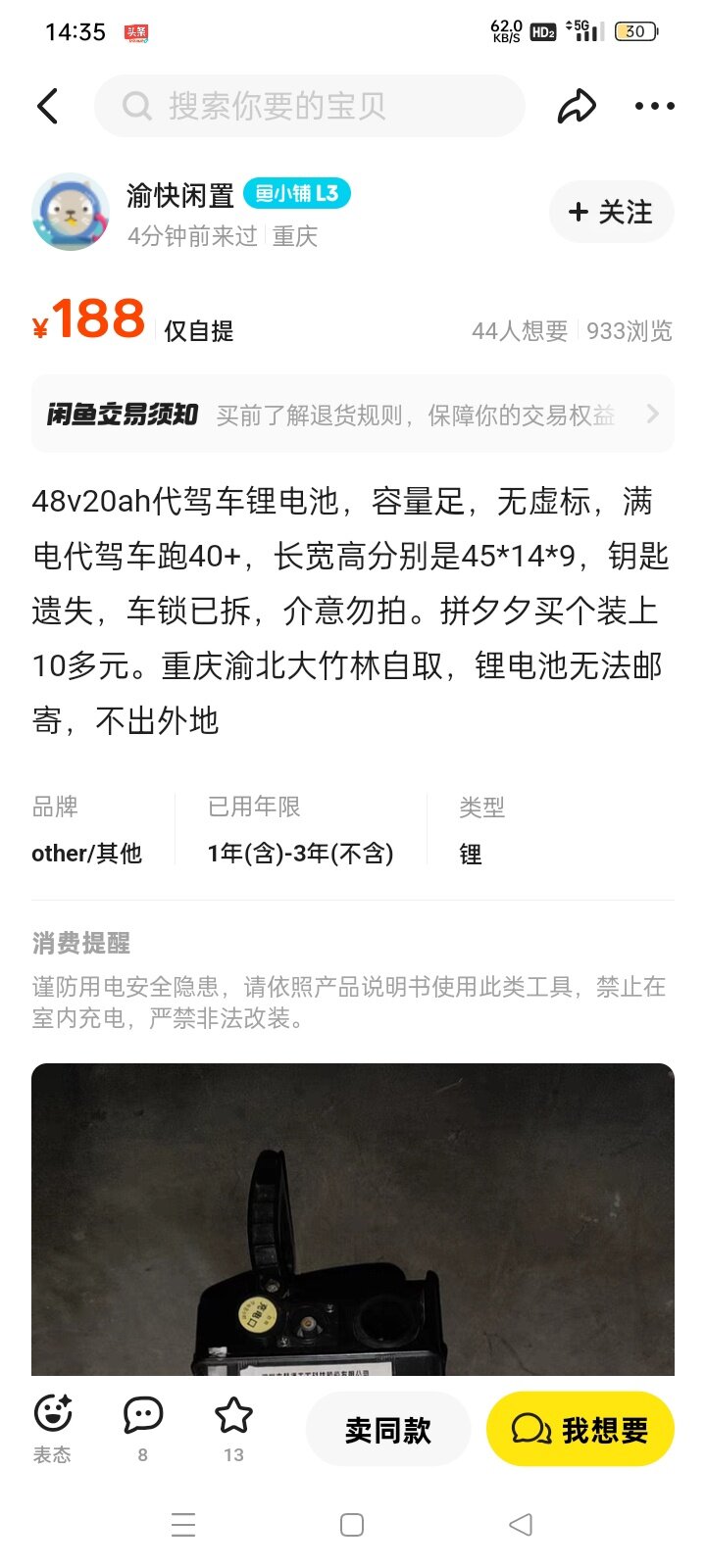The height and width of the screenshot is (1568, 706).
Task: Open the system recent apps button
Action: click(x=183, y=1525)
